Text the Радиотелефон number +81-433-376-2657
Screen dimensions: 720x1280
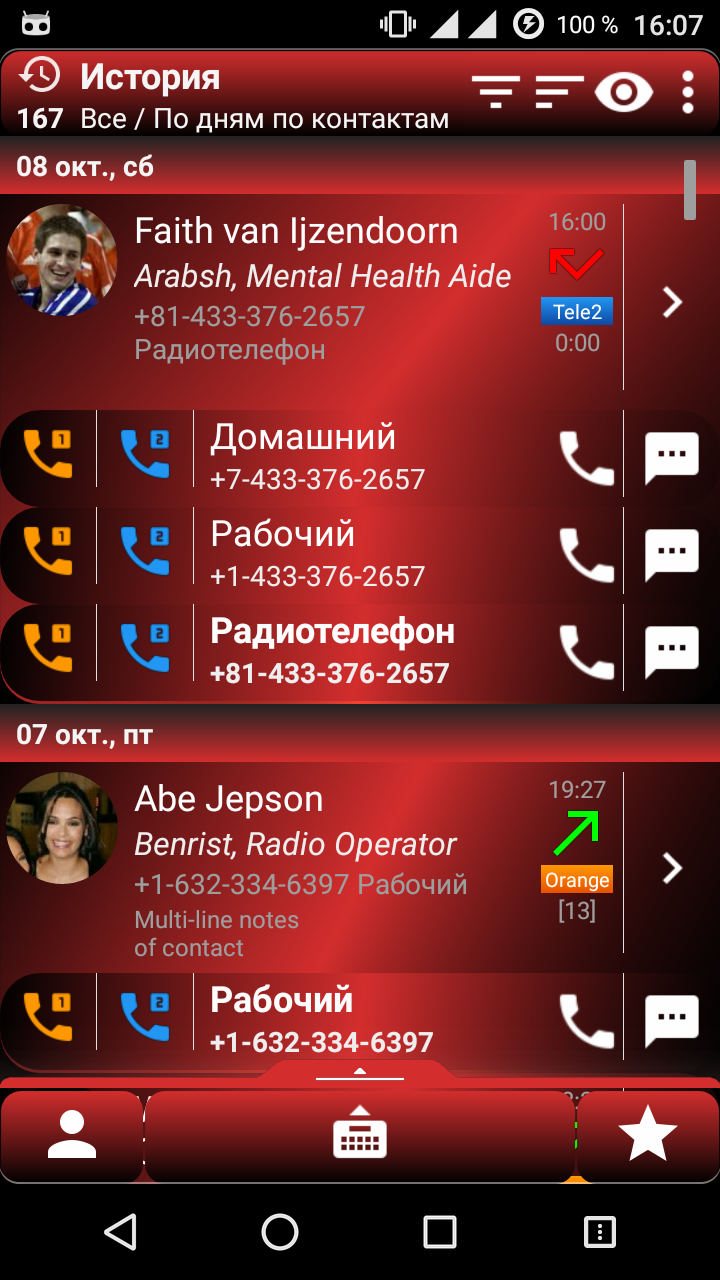[671, 652]
